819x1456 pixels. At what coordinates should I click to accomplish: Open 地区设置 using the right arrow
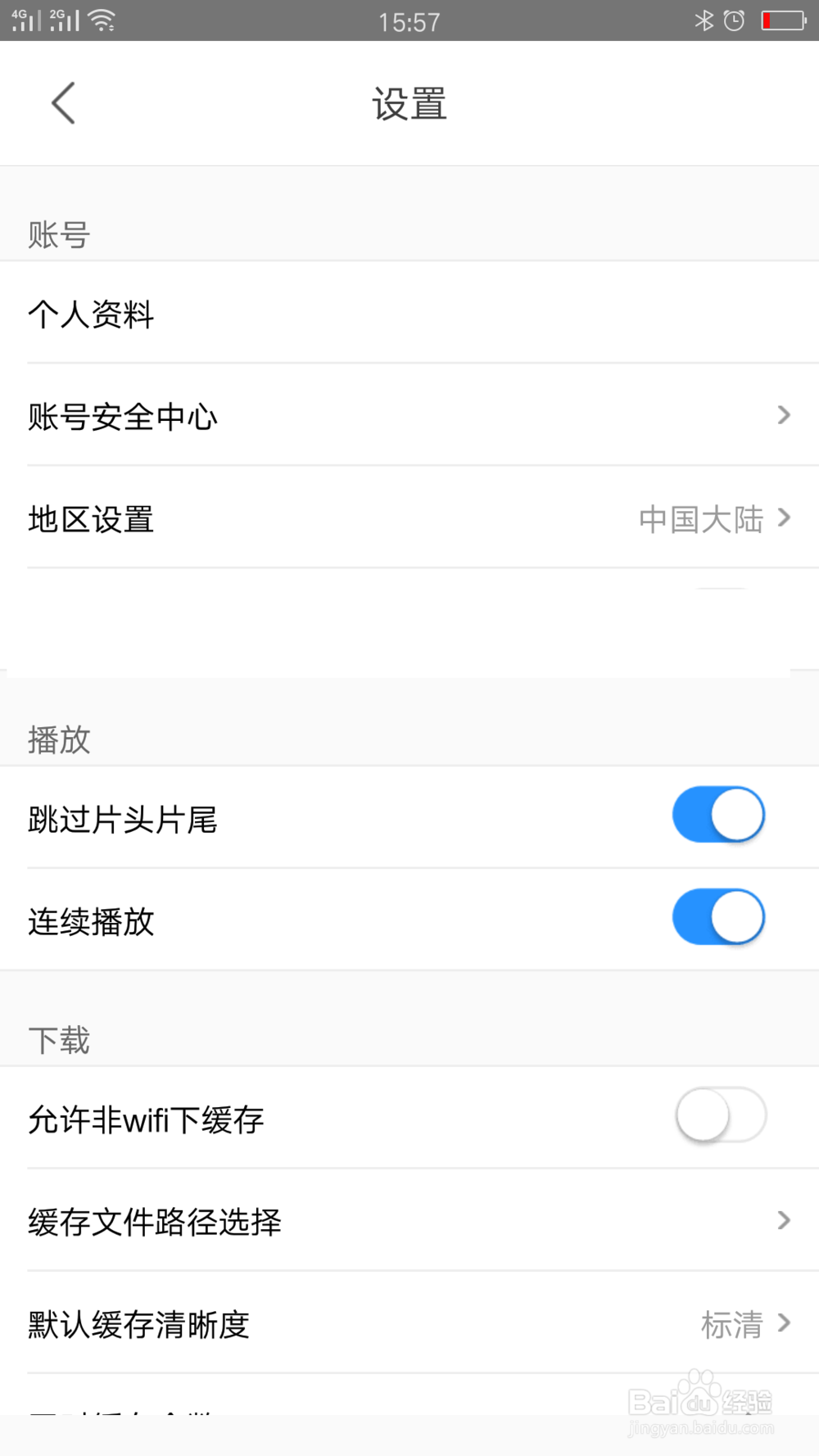click(x=783, y=519)
